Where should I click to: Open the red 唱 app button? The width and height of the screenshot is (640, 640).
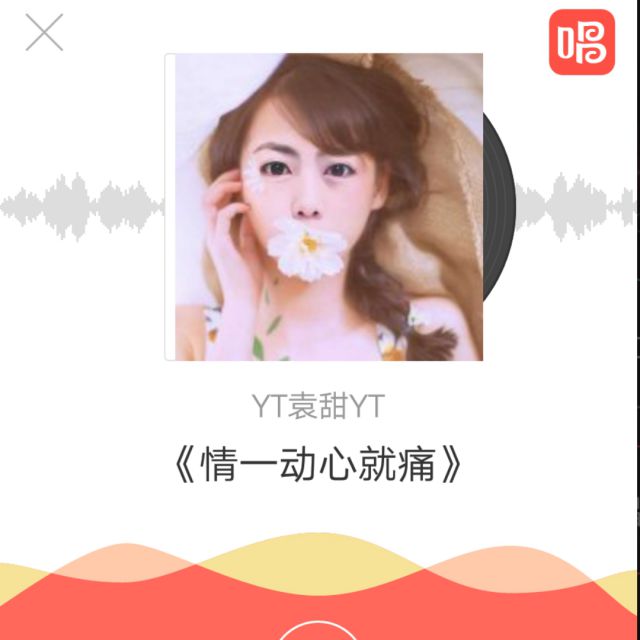click(581, 42)
